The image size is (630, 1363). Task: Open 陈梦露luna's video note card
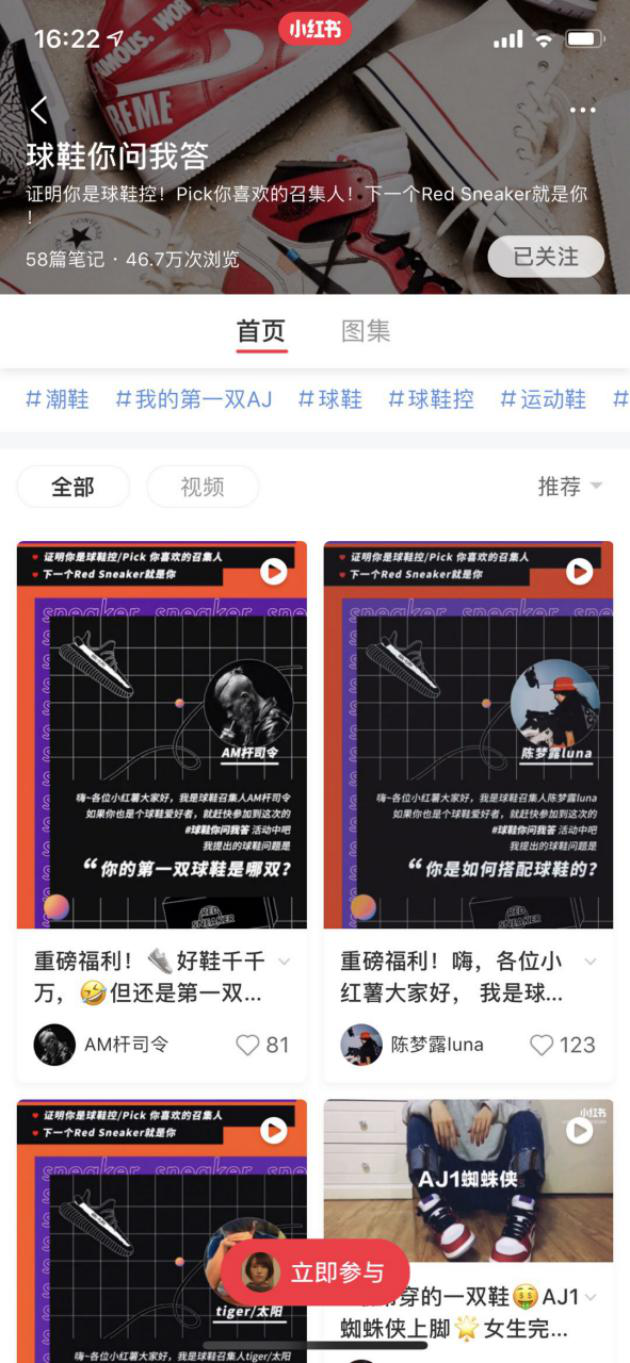(x=468, y=735)
